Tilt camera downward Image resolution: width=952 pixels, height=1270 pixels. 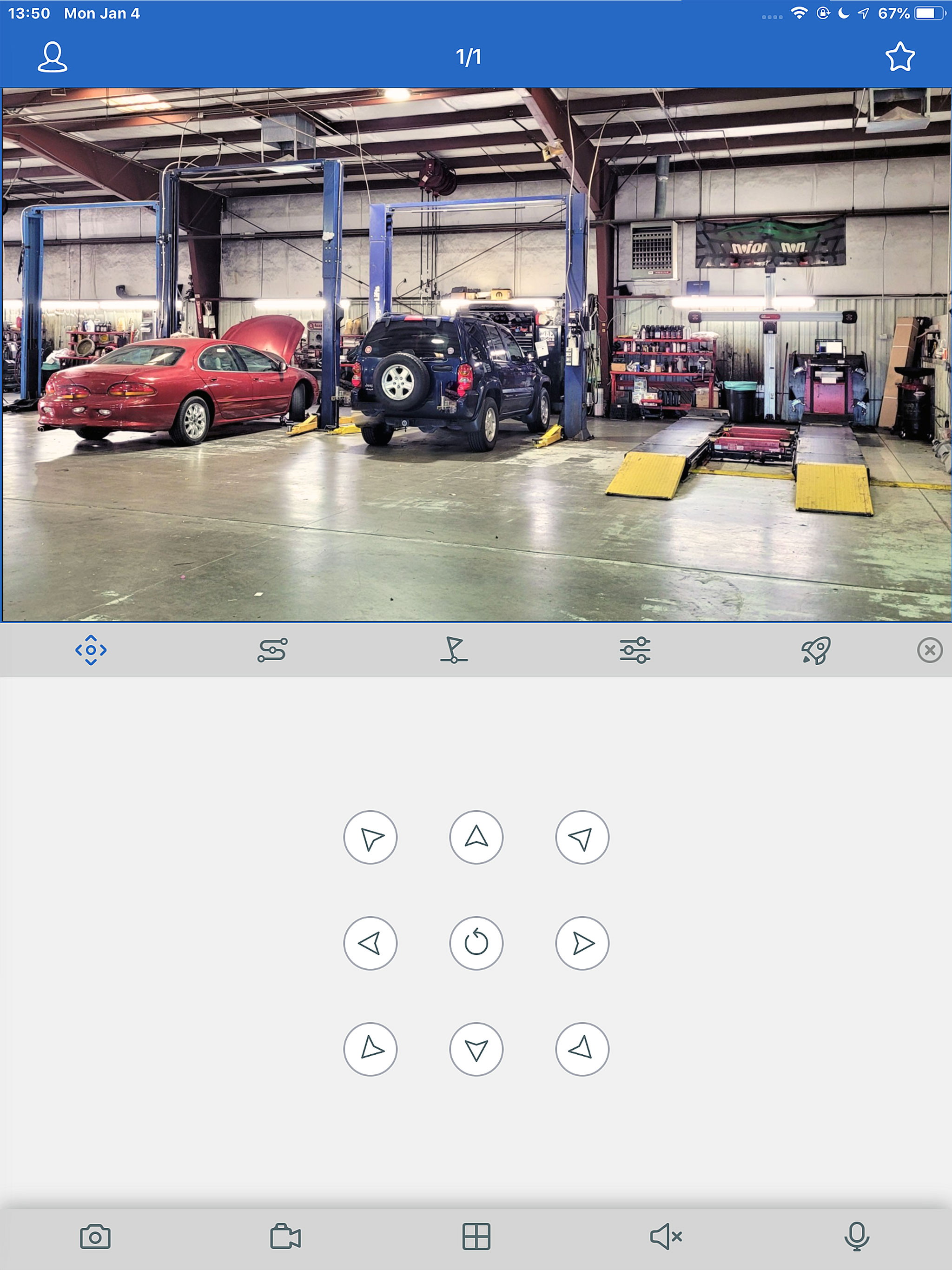(x=476, y=1049)
